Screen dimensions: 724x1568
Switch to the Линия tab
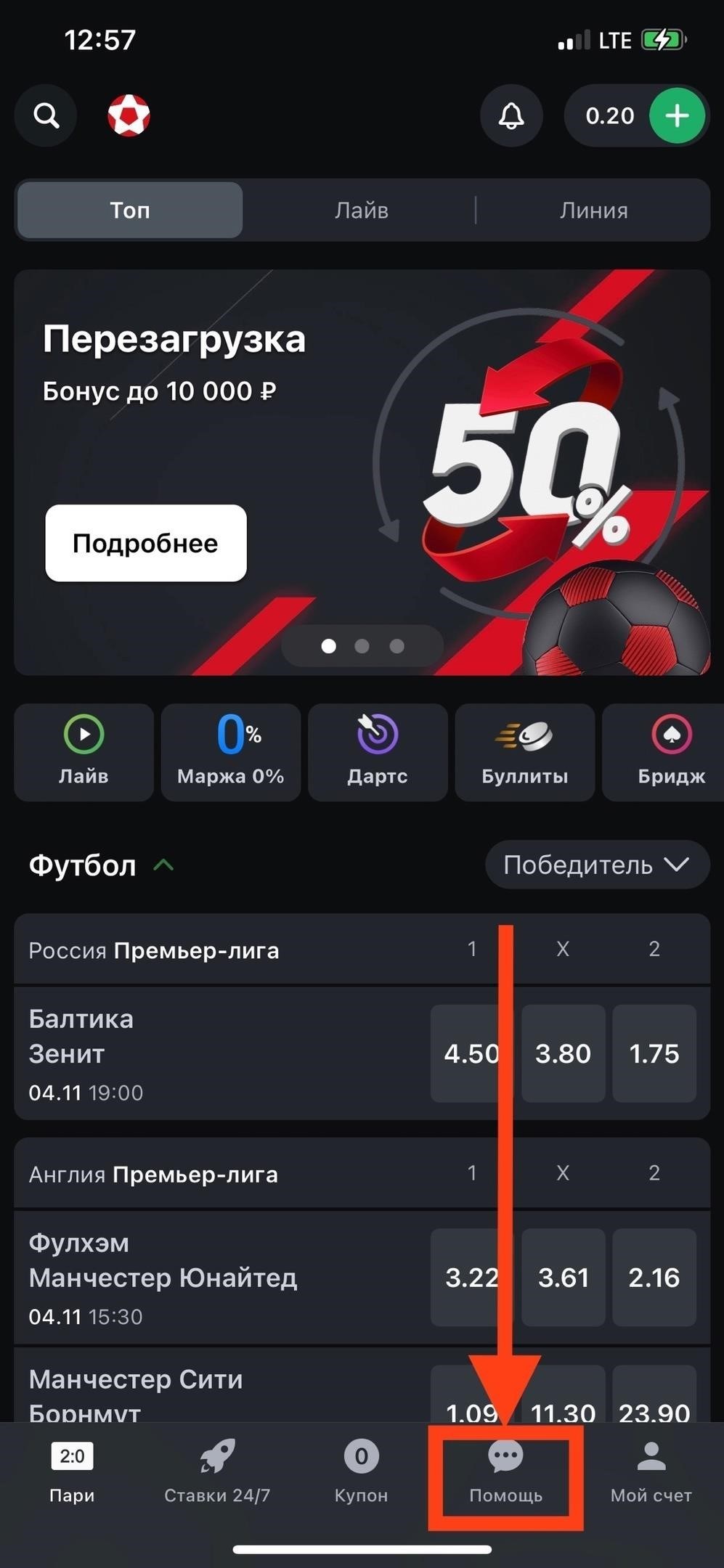pos(593,211)
